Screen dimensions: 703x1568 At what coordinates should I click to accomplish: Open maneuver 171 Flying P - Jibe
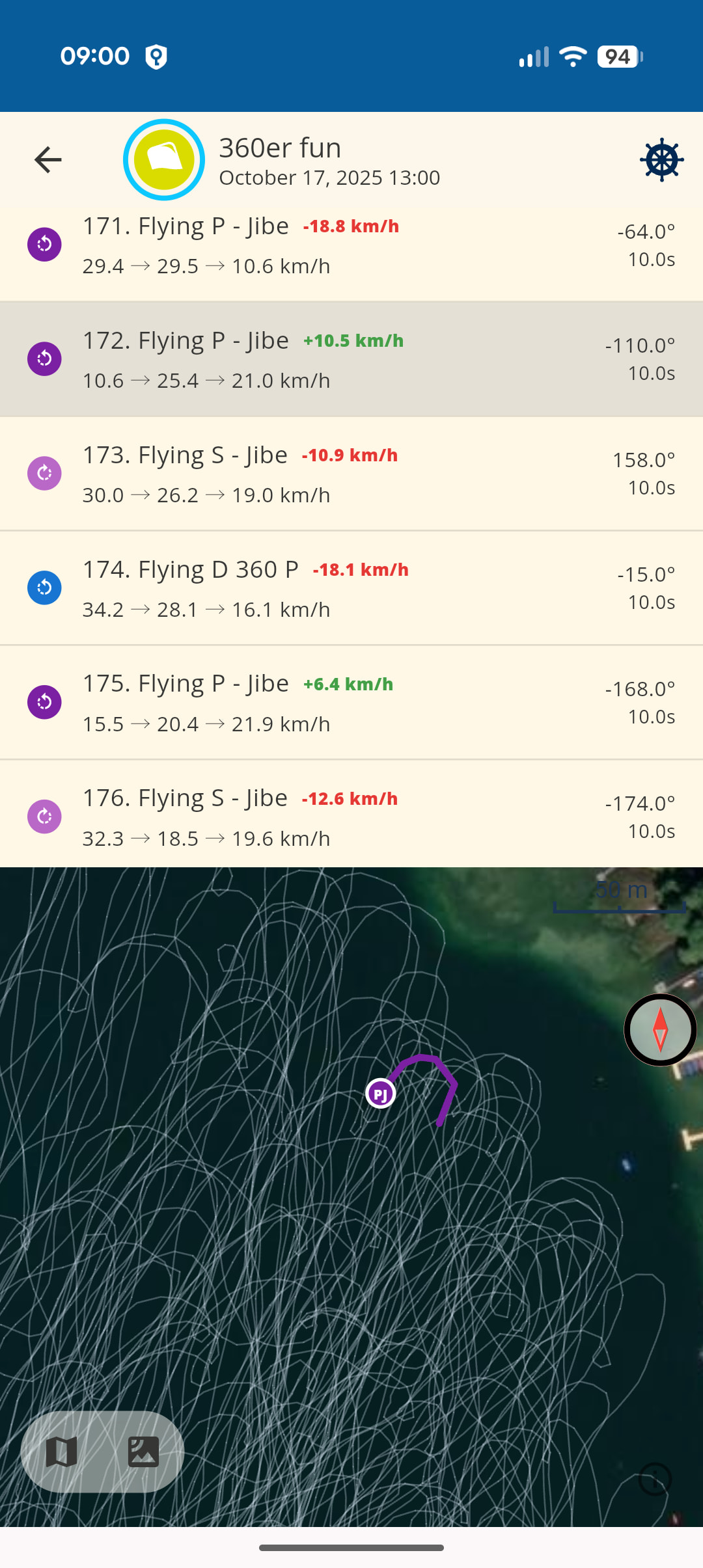pyautogui.click(x=351, y=246)
